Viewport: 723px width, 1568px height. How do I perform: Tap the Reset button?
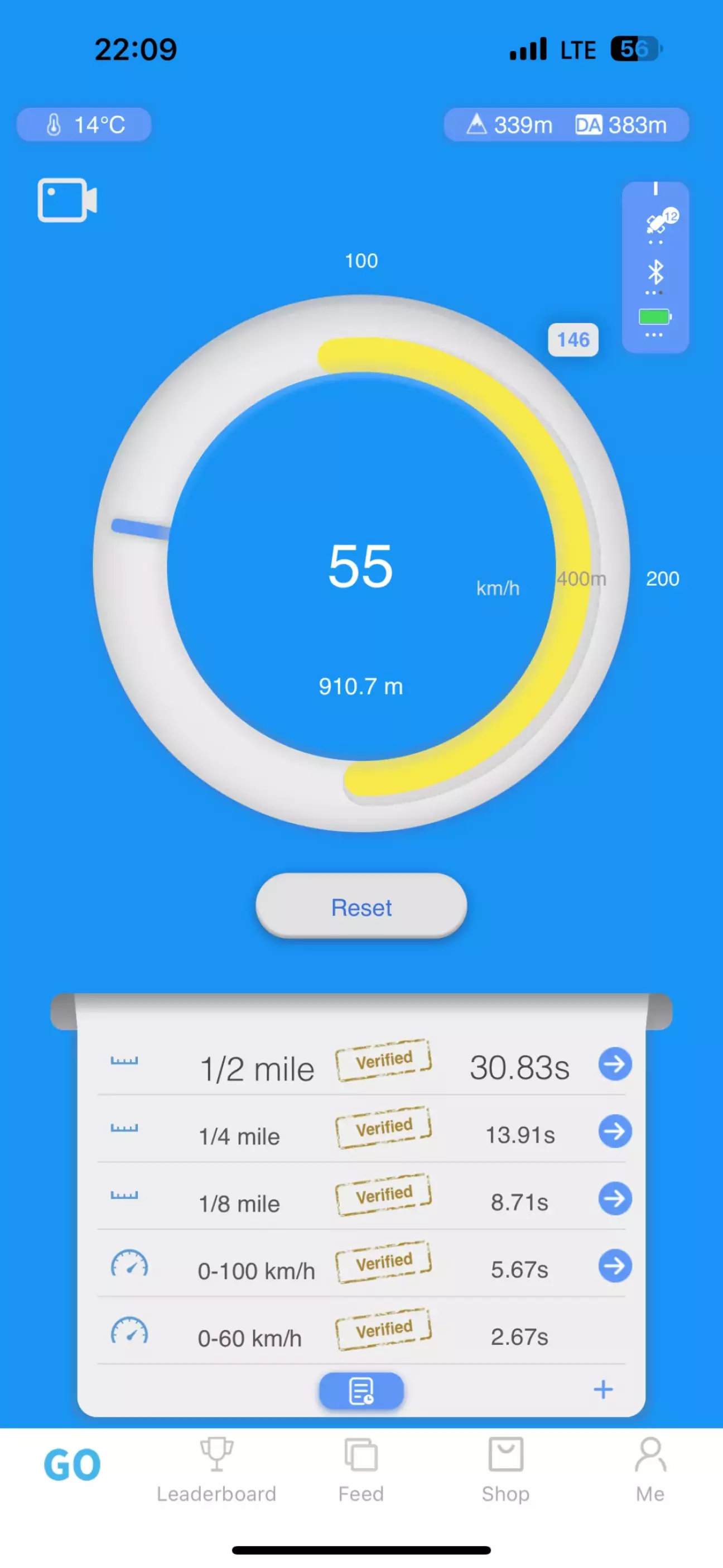(x=361, y=907)
